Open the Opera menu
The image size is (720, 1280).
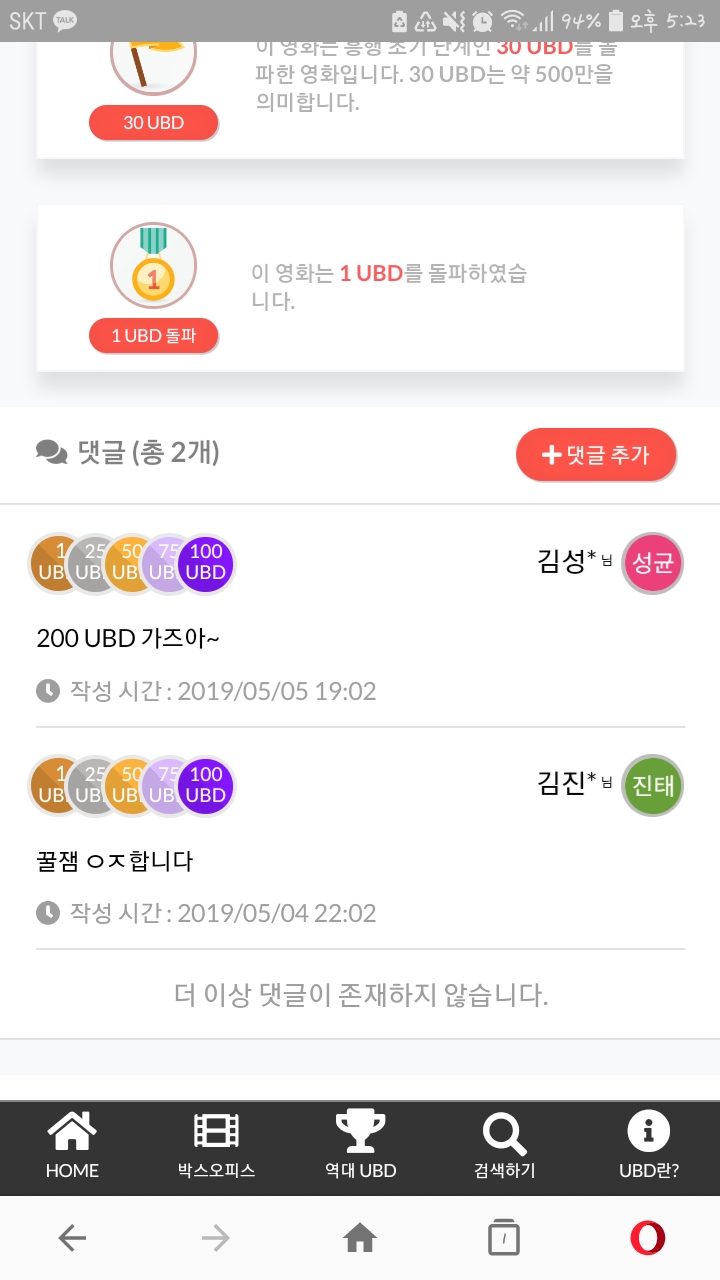coord(648,1239)
